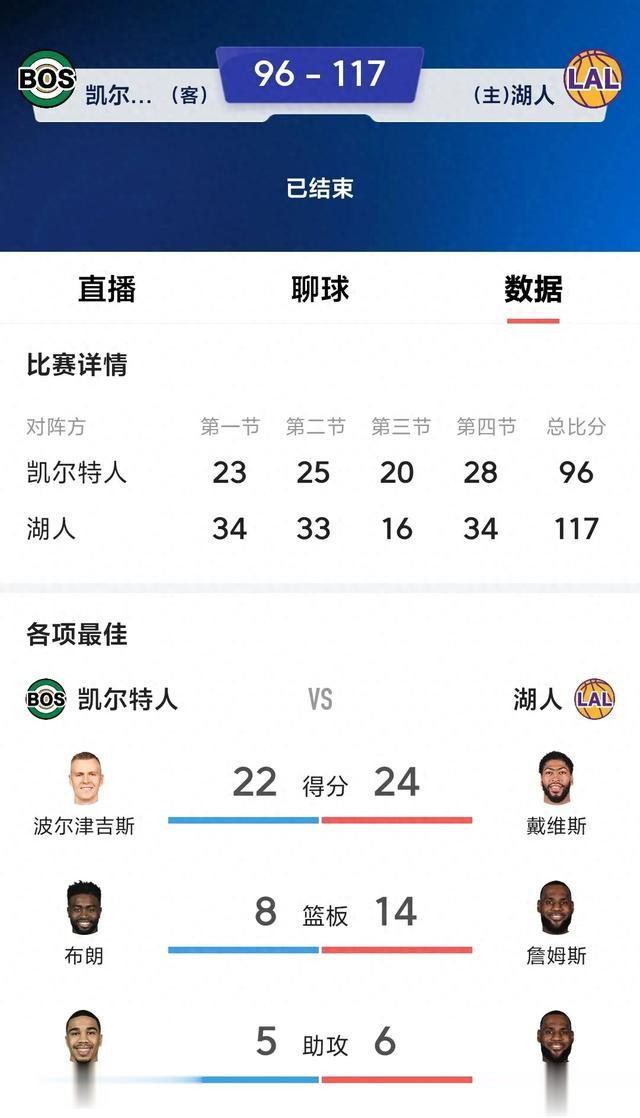Viewport: 640px width, 1118px height.
Task: Switch to the 直播 tab
Action: point(106,289)
